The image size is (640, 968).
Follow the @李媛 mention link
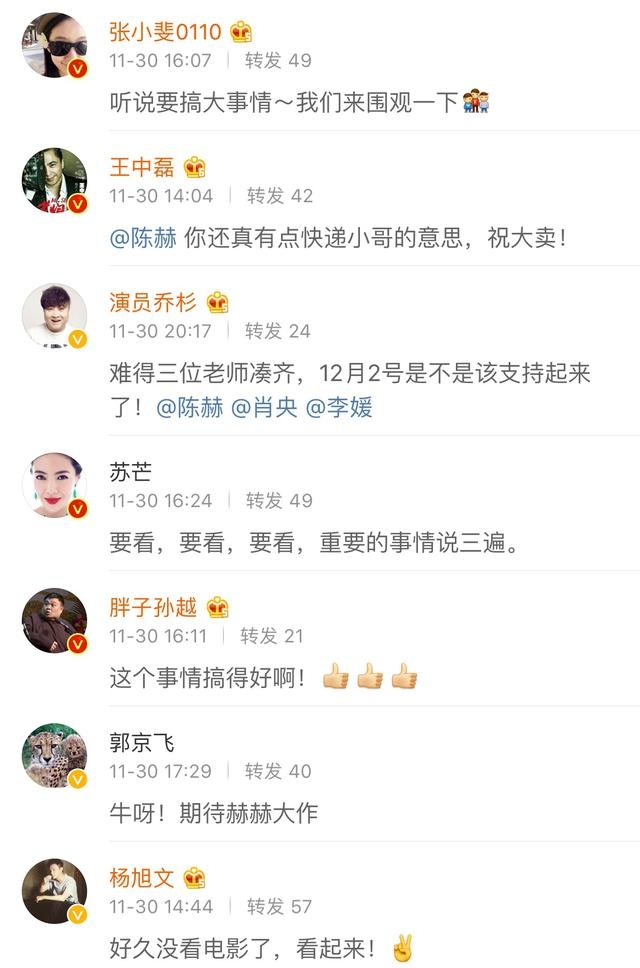click(x=339, y=408)
